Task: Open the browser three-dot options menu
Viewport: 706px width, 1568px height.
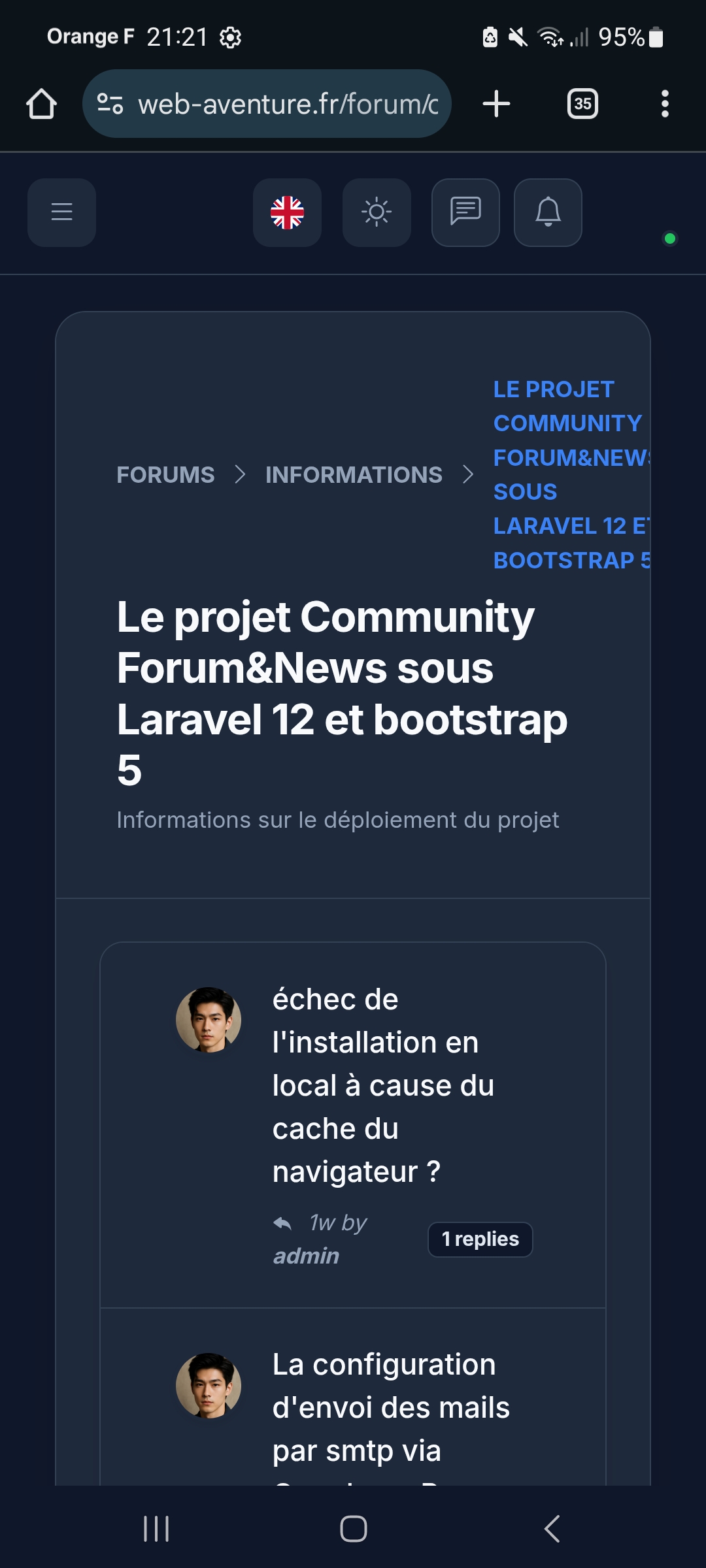Action: (x=665, y=103)
